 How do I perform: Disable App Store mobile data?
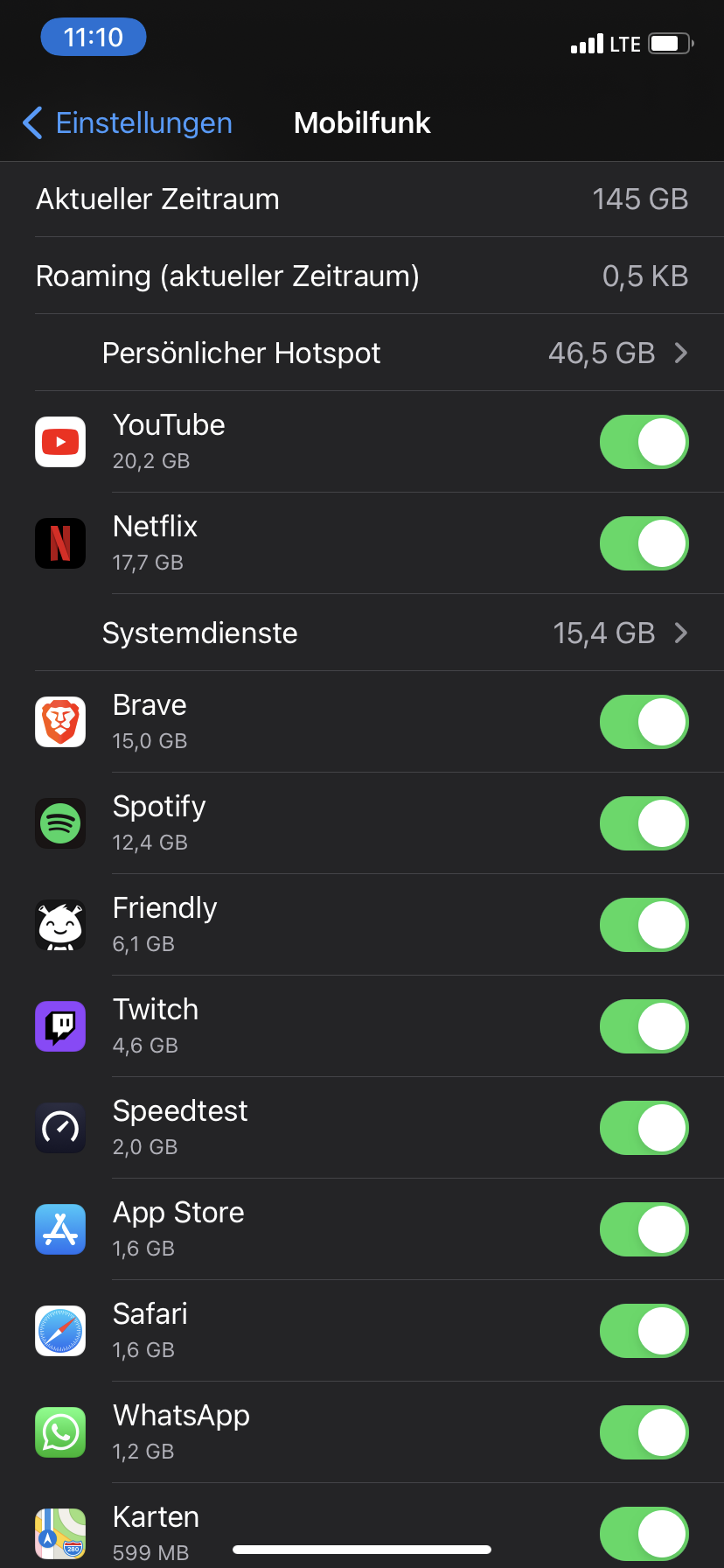pos(644,1230)
